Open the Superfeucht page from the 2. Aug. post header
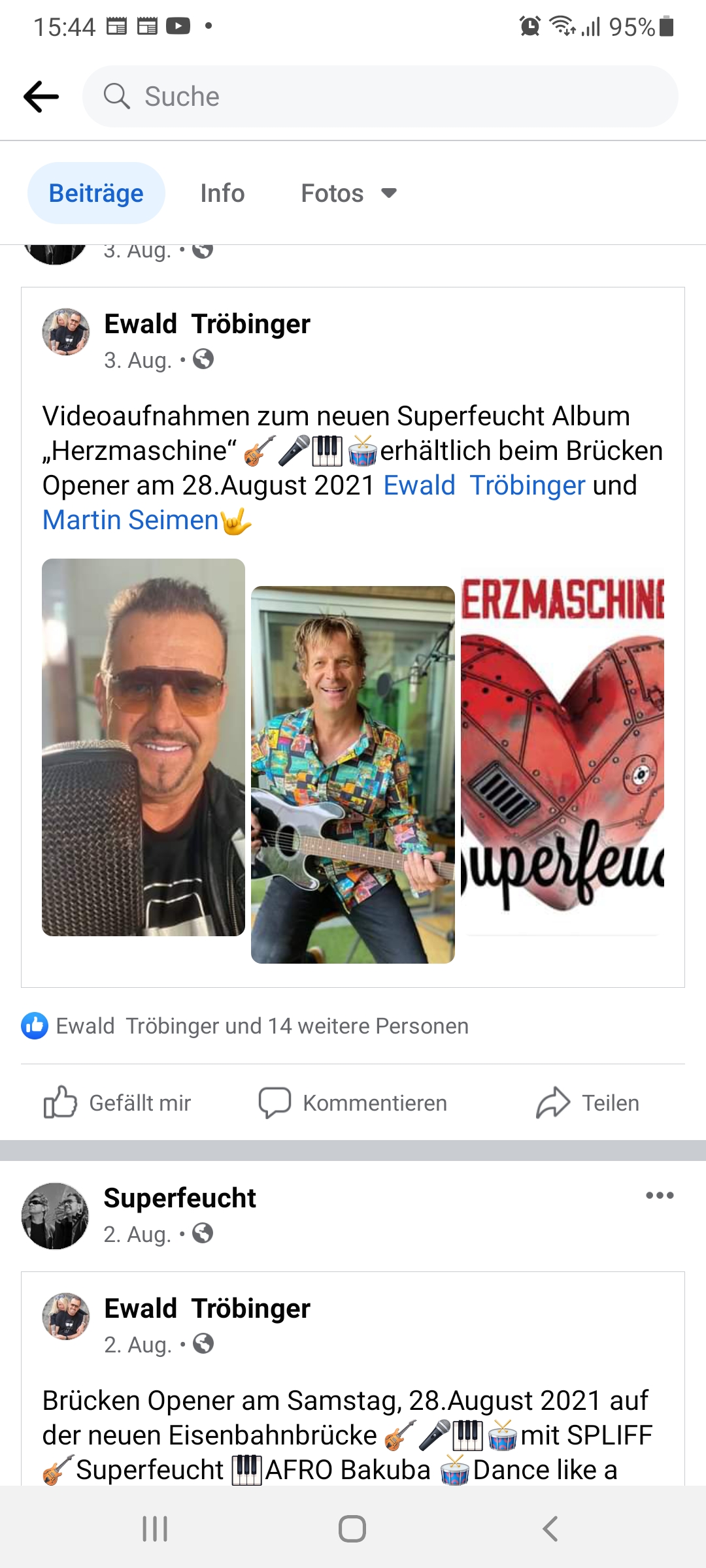This screenshot has width=706, height=1568. pos(180,1198)
